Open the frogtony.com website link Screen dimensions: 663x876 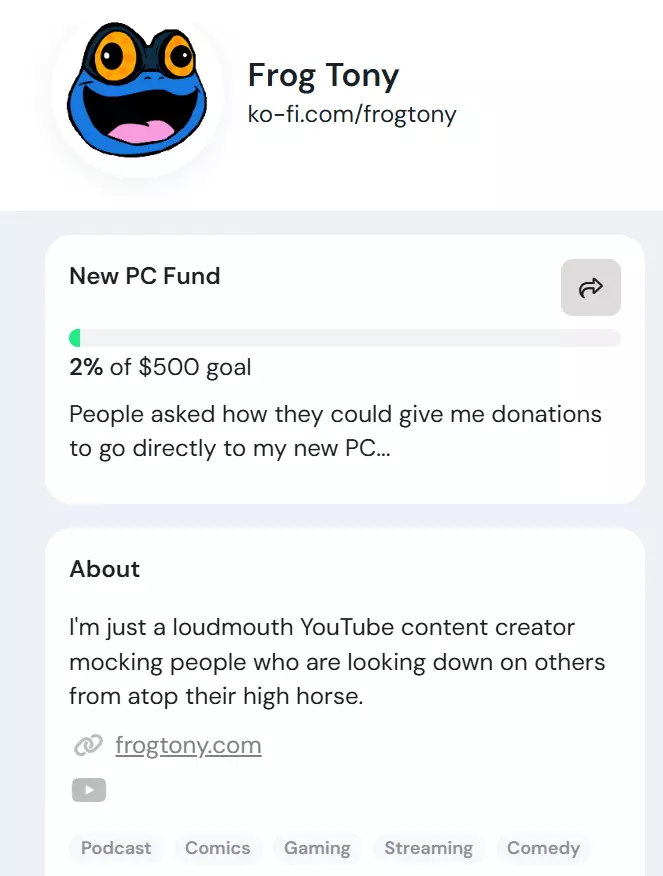tap(188, 745)
